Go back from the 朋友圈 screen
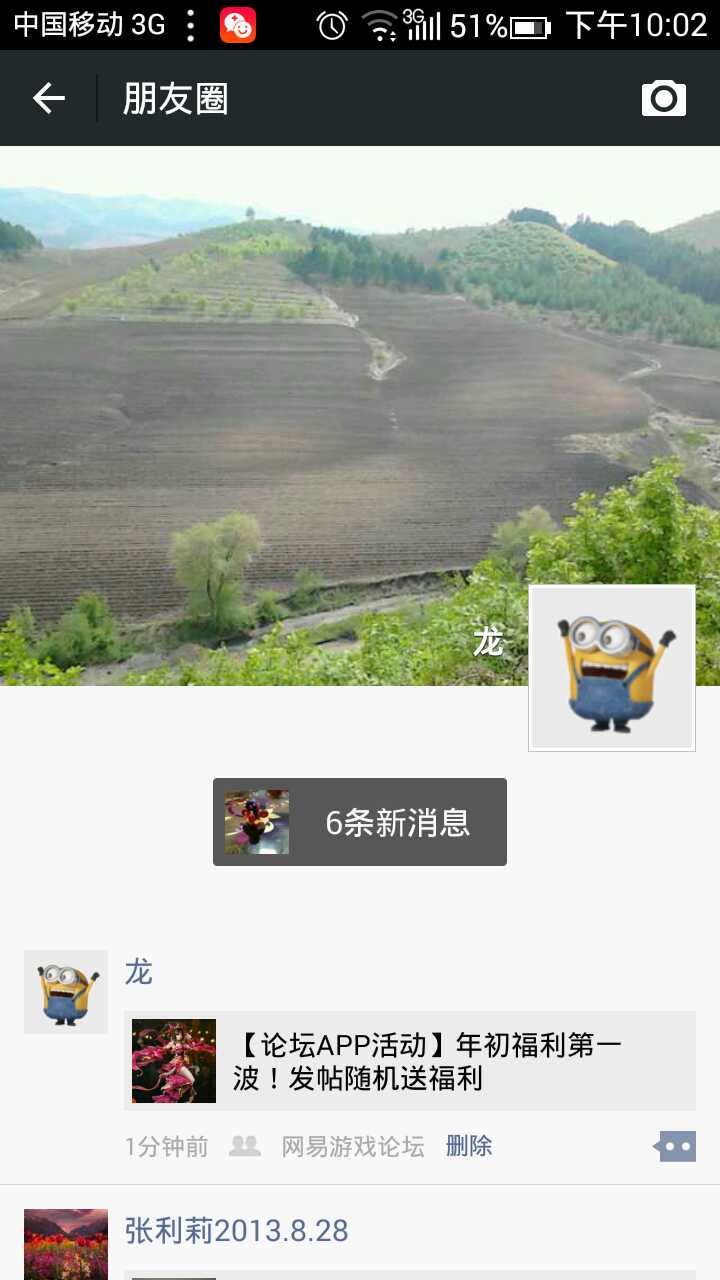 48,98
